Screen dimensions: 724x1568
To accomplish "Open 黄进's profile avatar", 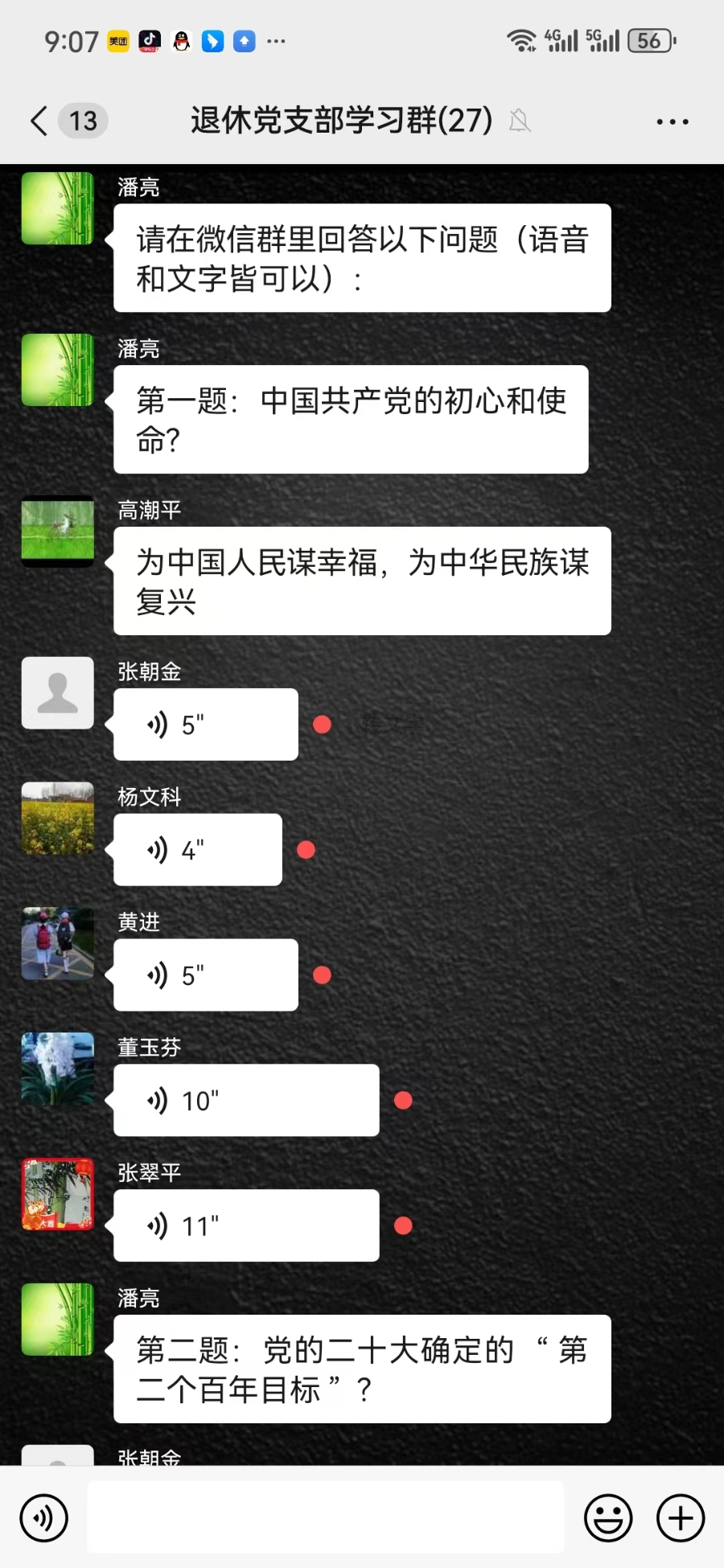I will coord(57,944).
